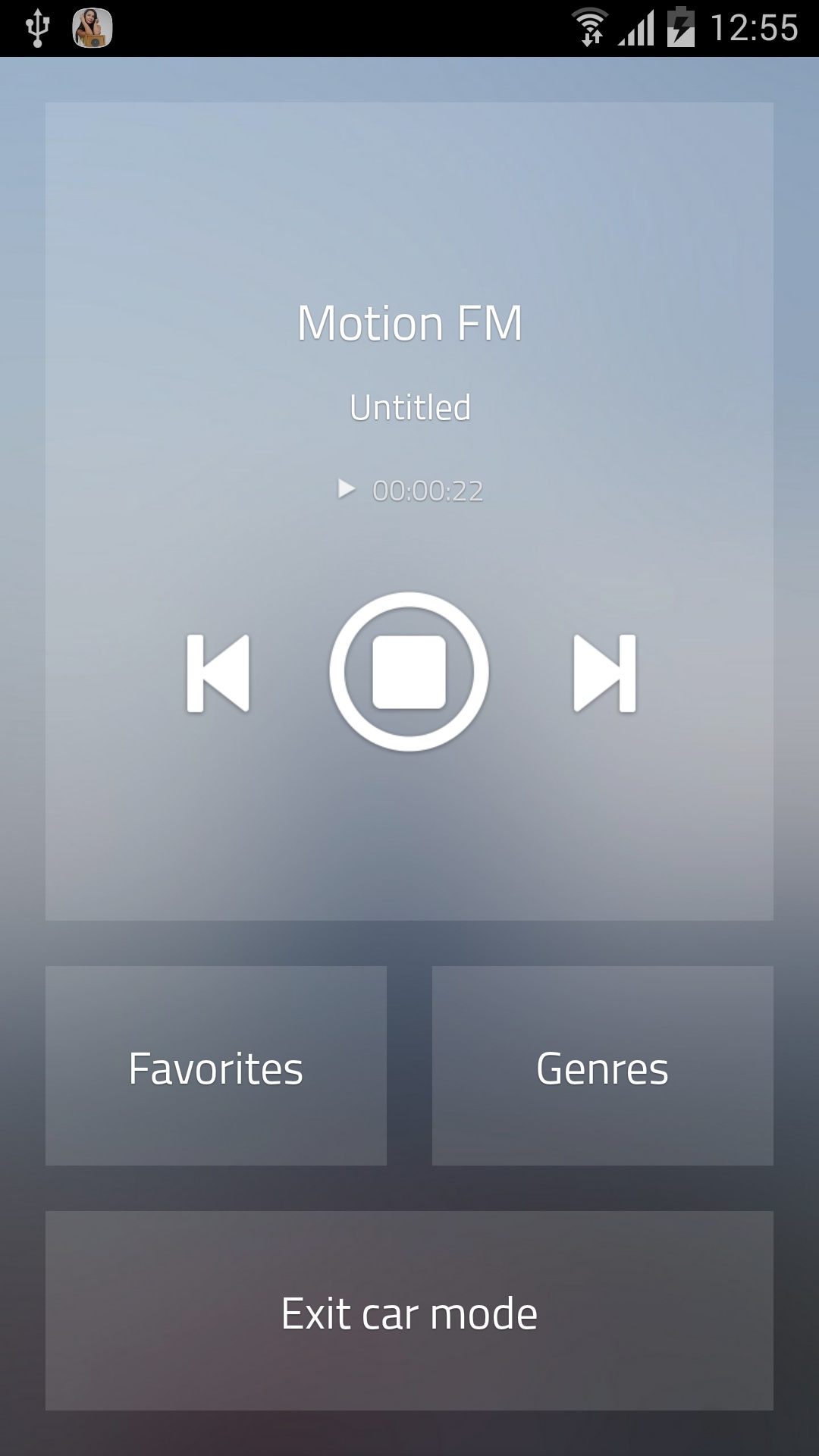
Task: Tap the Motion FM station title
Action: pos(409,322)
